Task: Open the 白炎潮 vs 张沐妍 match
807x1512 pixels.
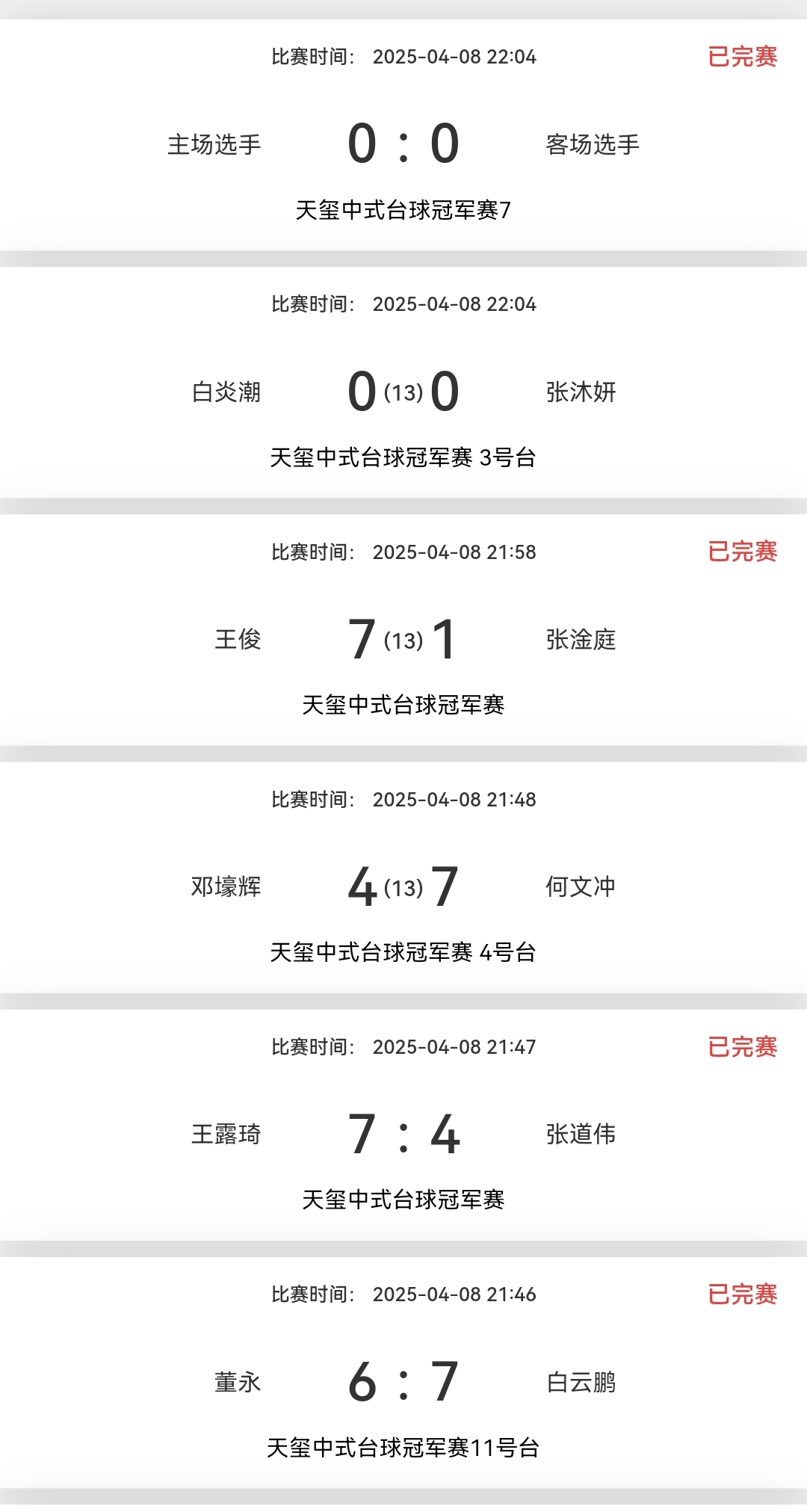Action: tap(403, 391)
